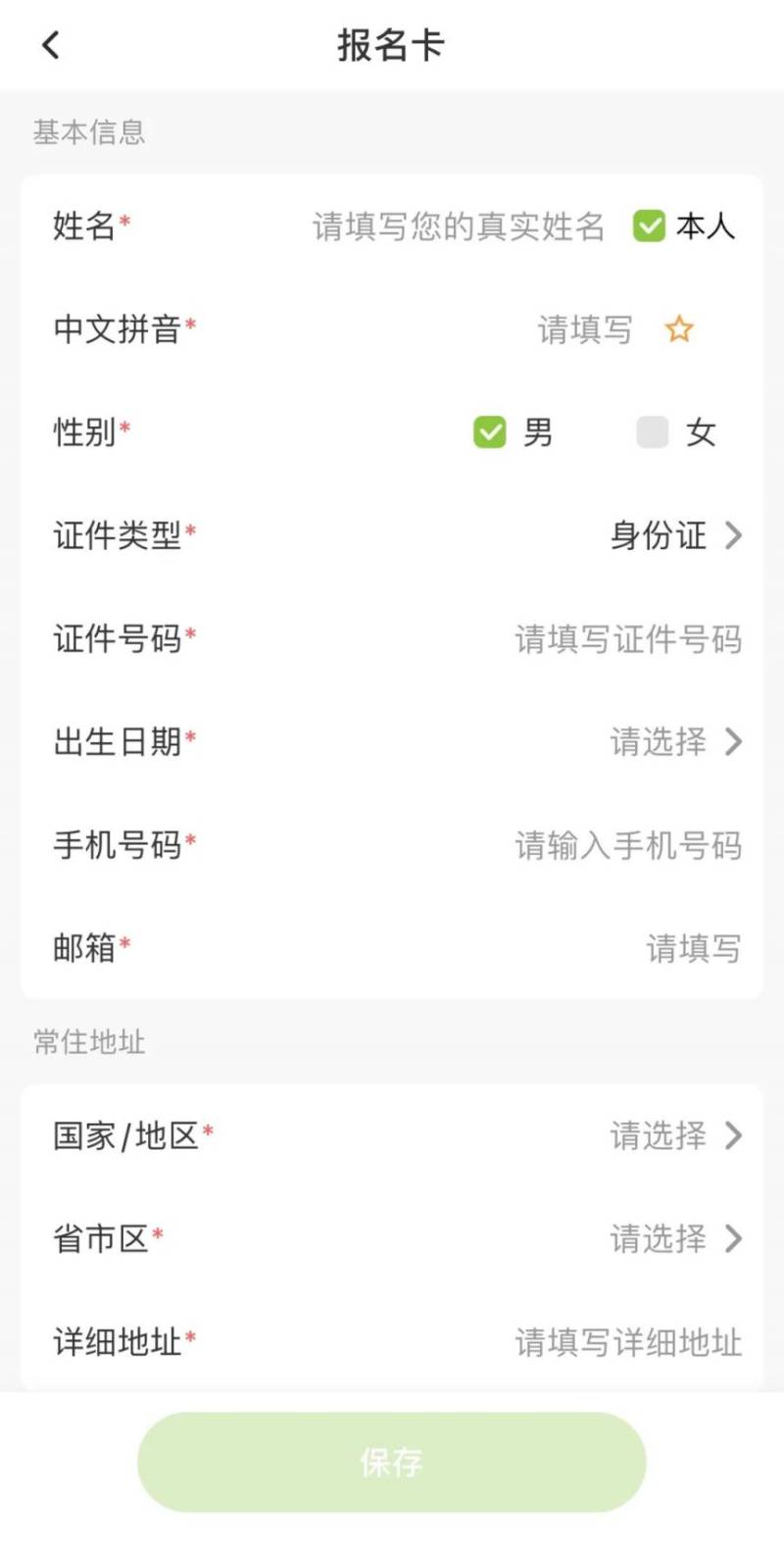Click the back arrow at top left
This screenshot has width=784, height=1550.
[x=51, y=45]
